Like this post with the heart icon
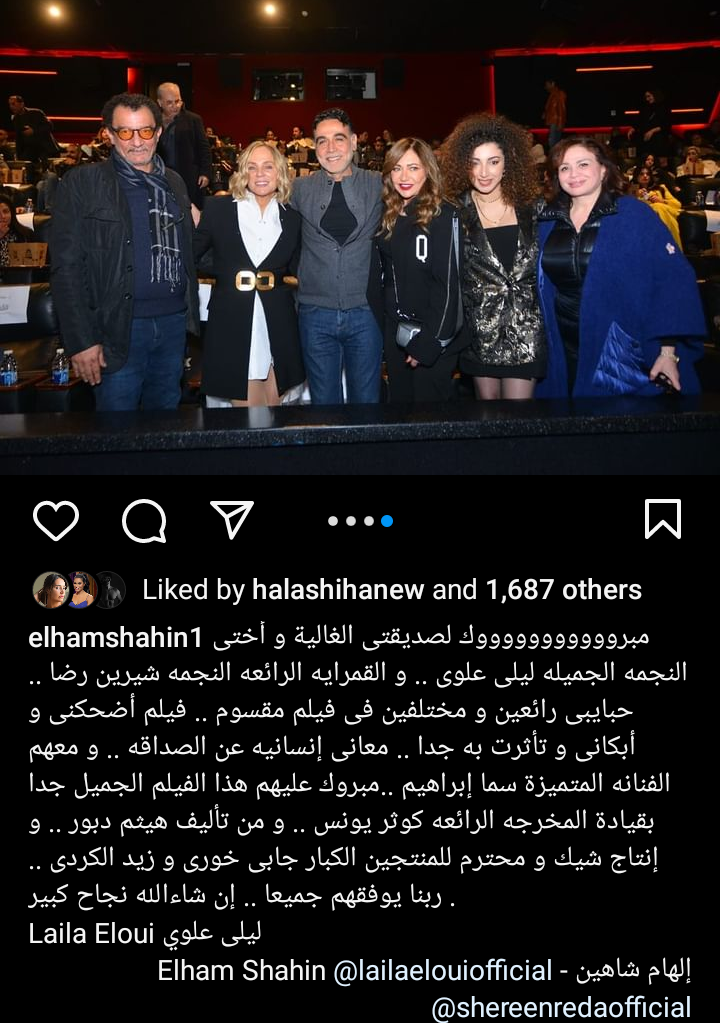 [56, 520]
